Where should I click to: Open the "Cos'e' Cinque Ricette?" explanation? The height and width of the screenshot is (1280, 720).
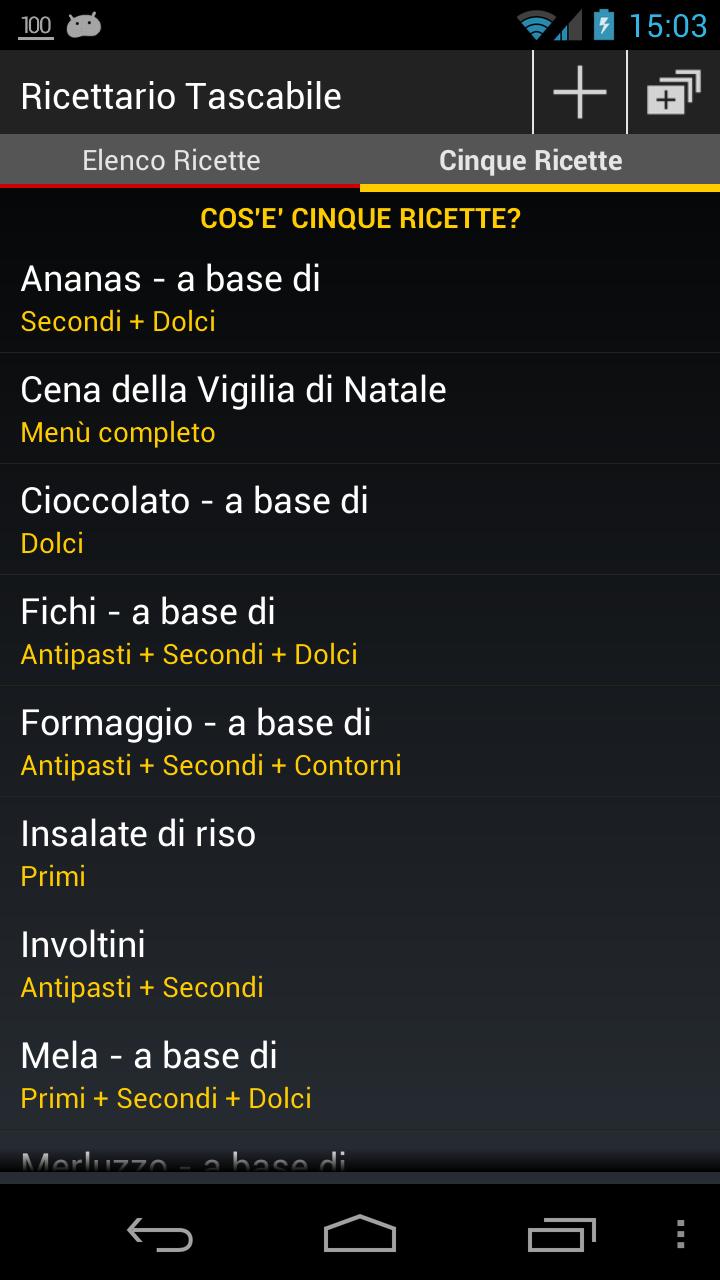pyautogui.click(x=360, y=219)
